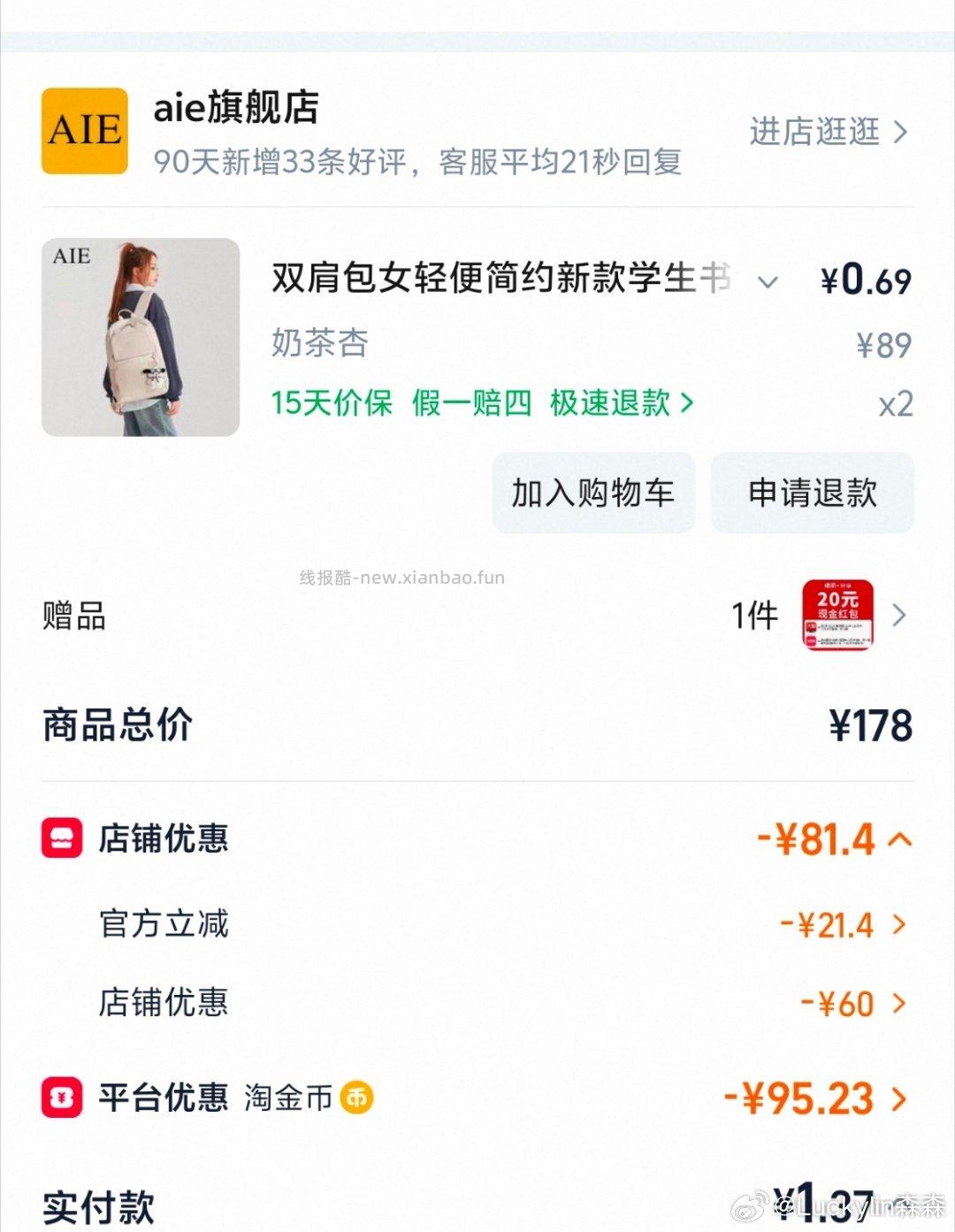The height and width of the screenshot is (1232, 955).
Task: Click the red 平台优惠 discount icon
Action: (x=59, y=1098)
